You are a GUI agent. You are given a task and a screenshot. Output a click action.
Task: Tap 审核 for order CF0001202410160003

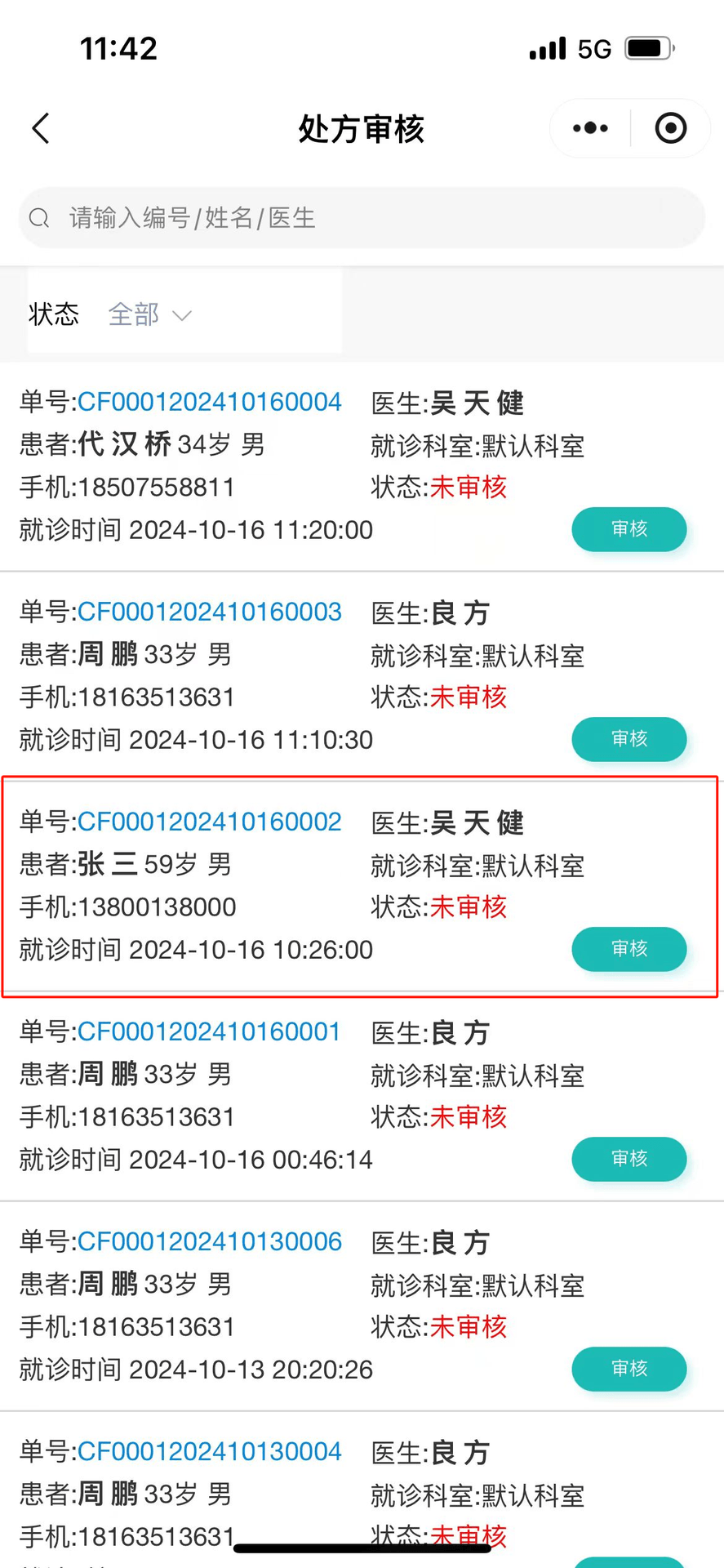coord(629,739)
